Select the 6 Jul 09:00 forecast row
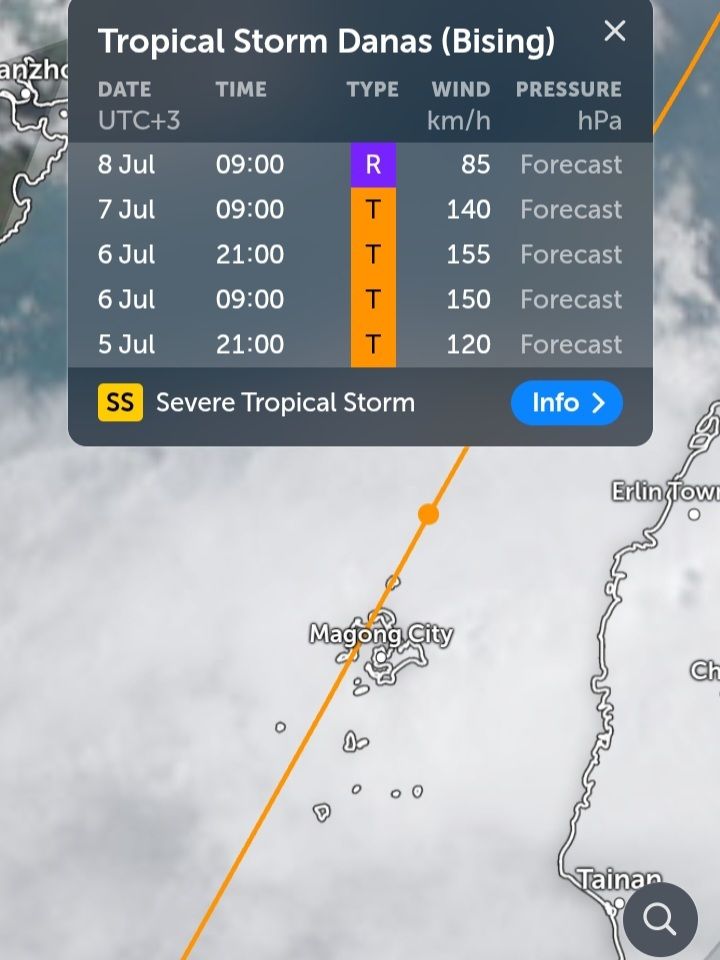 360,300
